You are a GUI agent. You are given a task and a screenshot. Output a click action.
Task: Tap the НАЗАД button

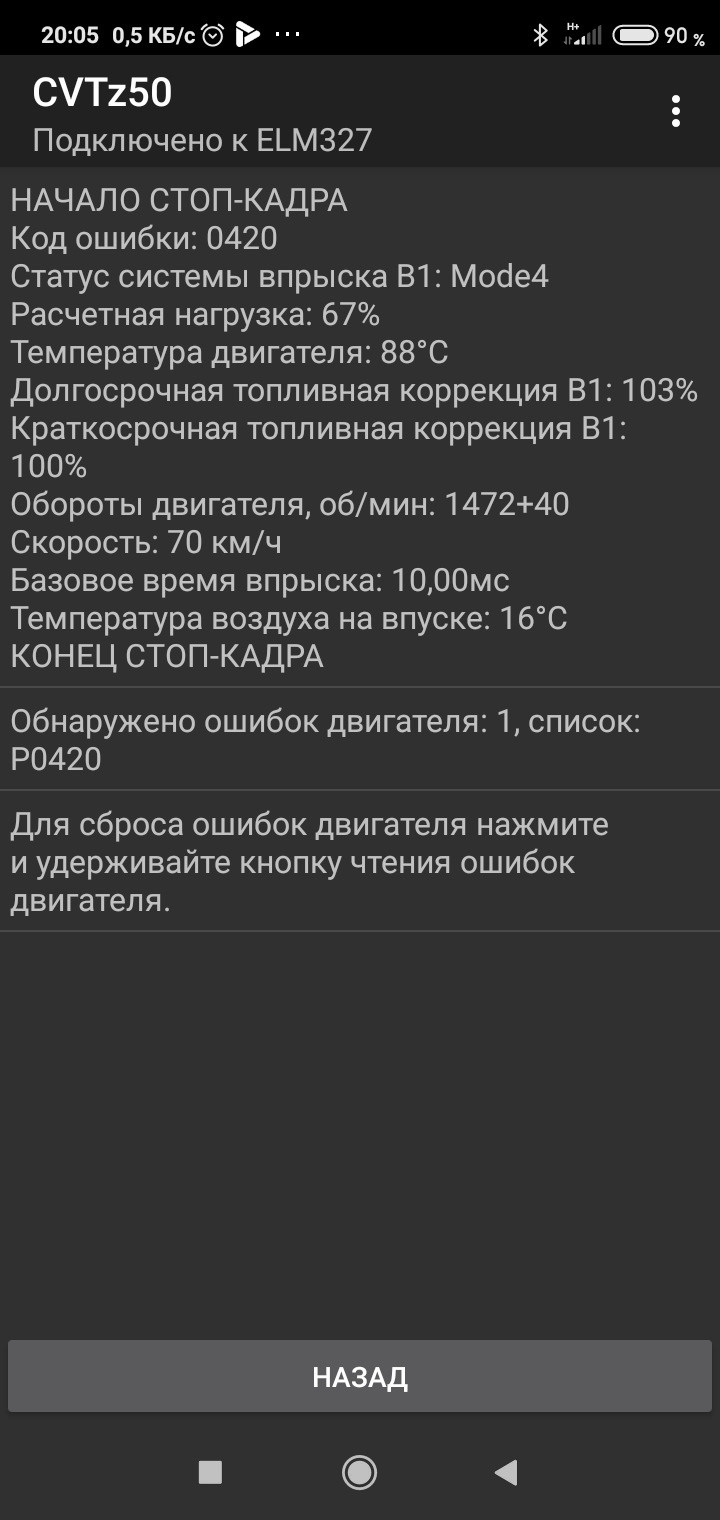coord(360,1377)
